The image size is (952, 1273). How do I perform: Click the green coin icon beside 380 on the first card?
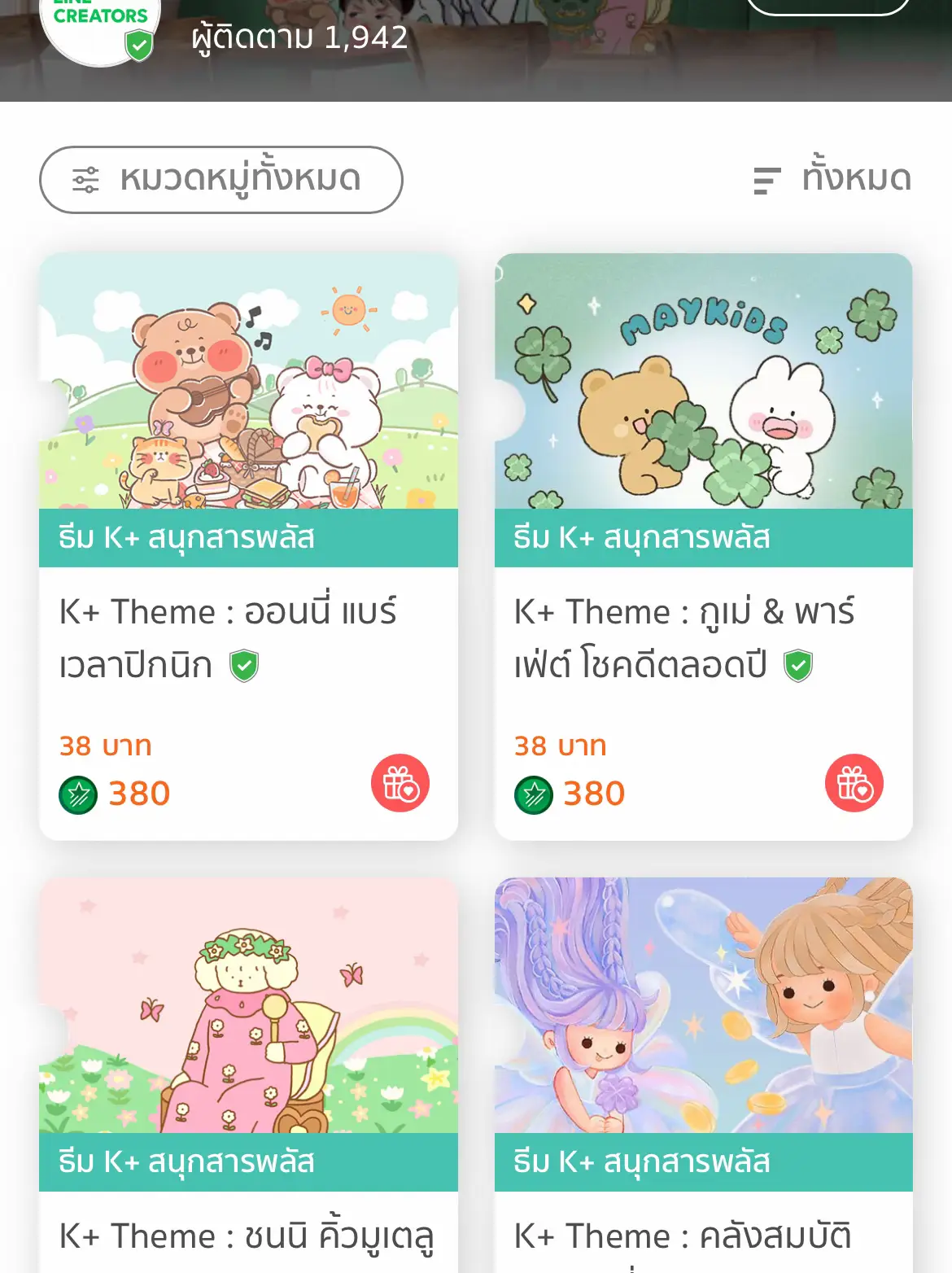[x=76, y=792]
